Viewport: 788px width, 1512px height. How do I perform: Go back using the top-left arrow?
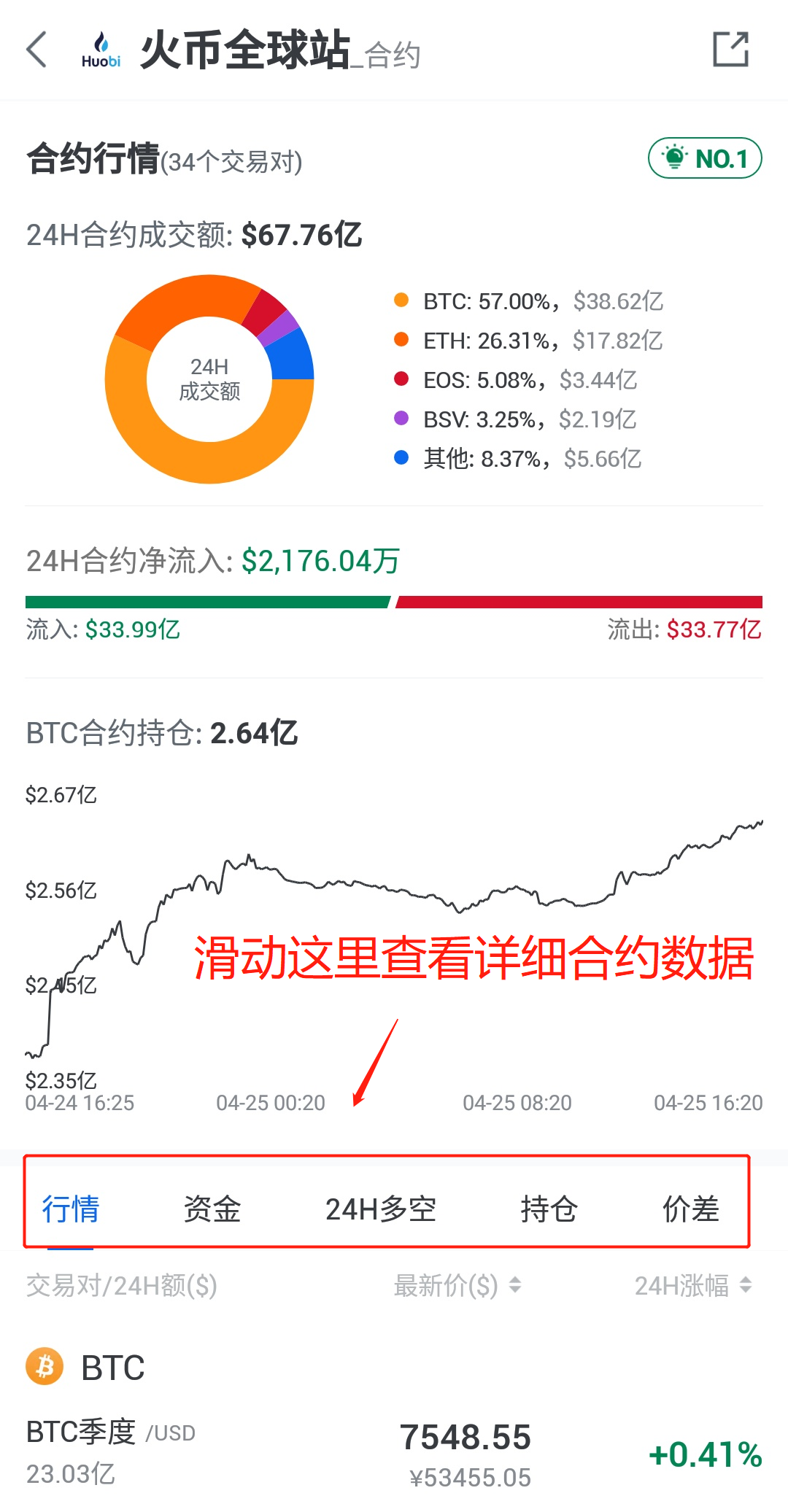click(36, 50)
